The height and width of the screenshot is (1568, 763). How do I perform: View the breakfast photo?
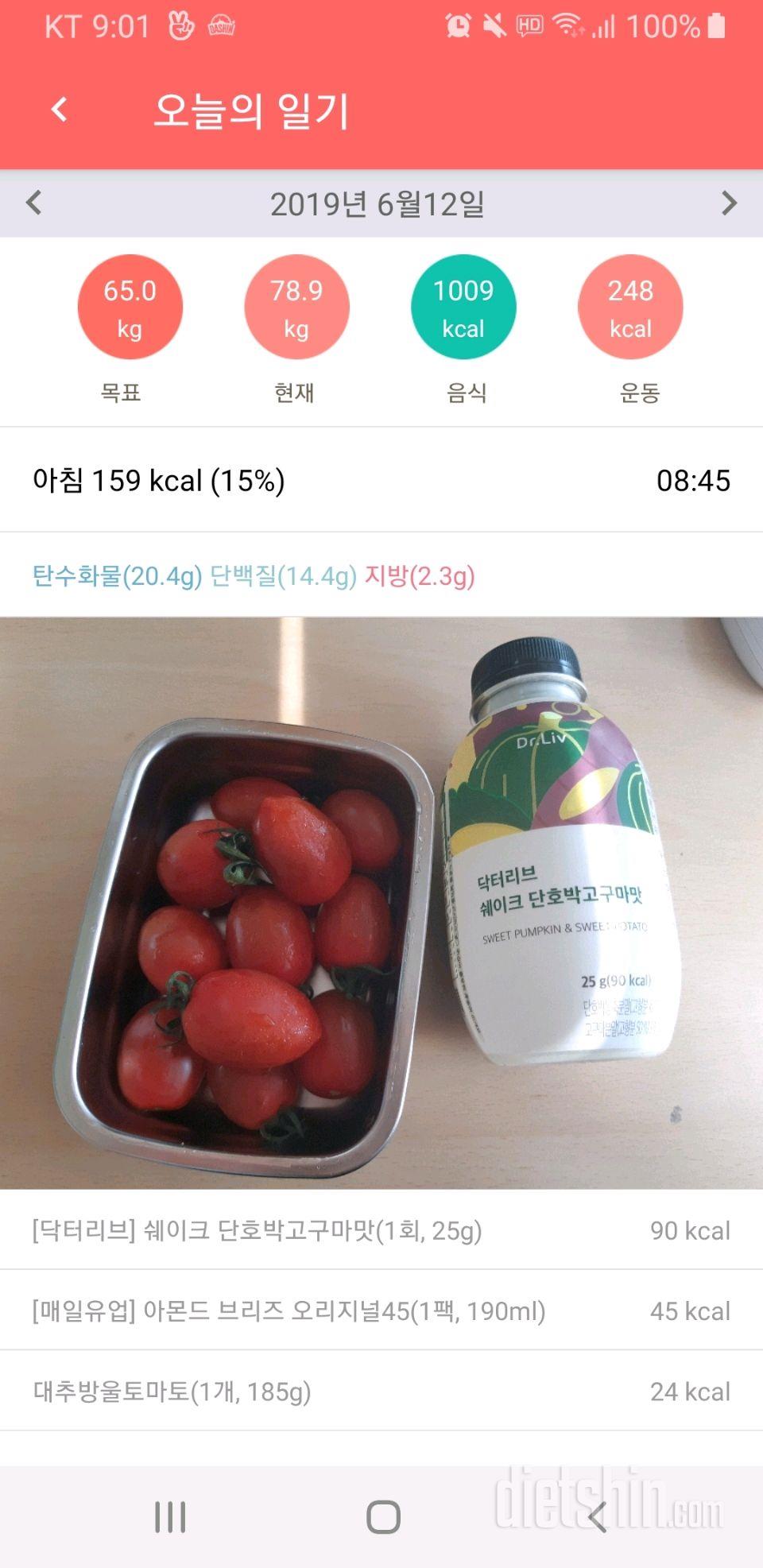click(x=381, y=902)
